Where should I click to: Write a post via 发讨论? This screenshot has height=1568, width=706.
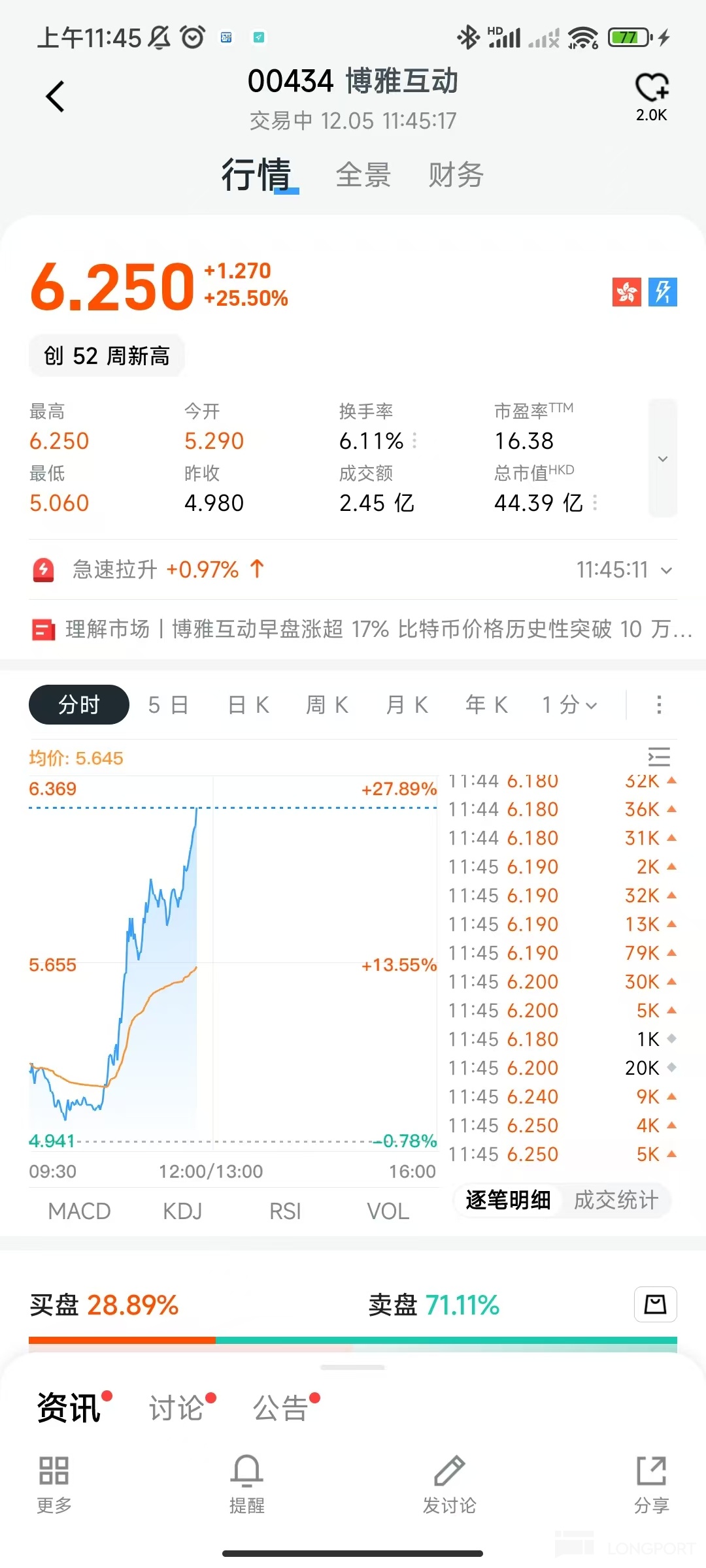pyautogui.click(x=449, y=1482)
